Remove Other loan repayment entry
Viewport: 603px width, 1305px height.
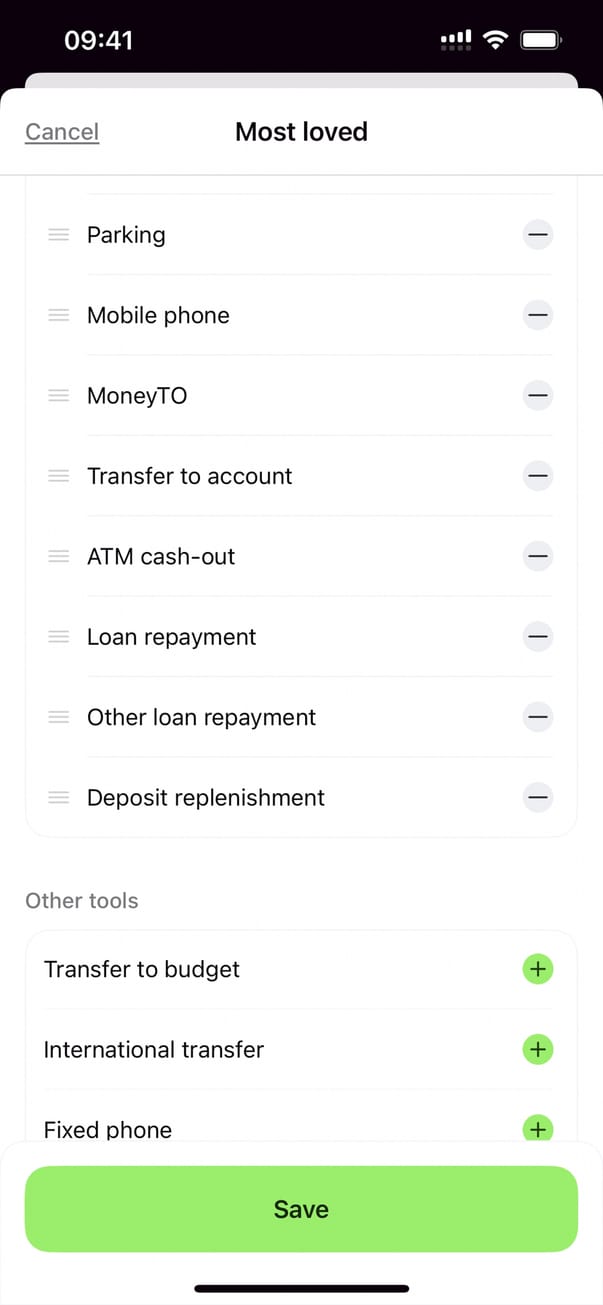[x=538, y=717]
